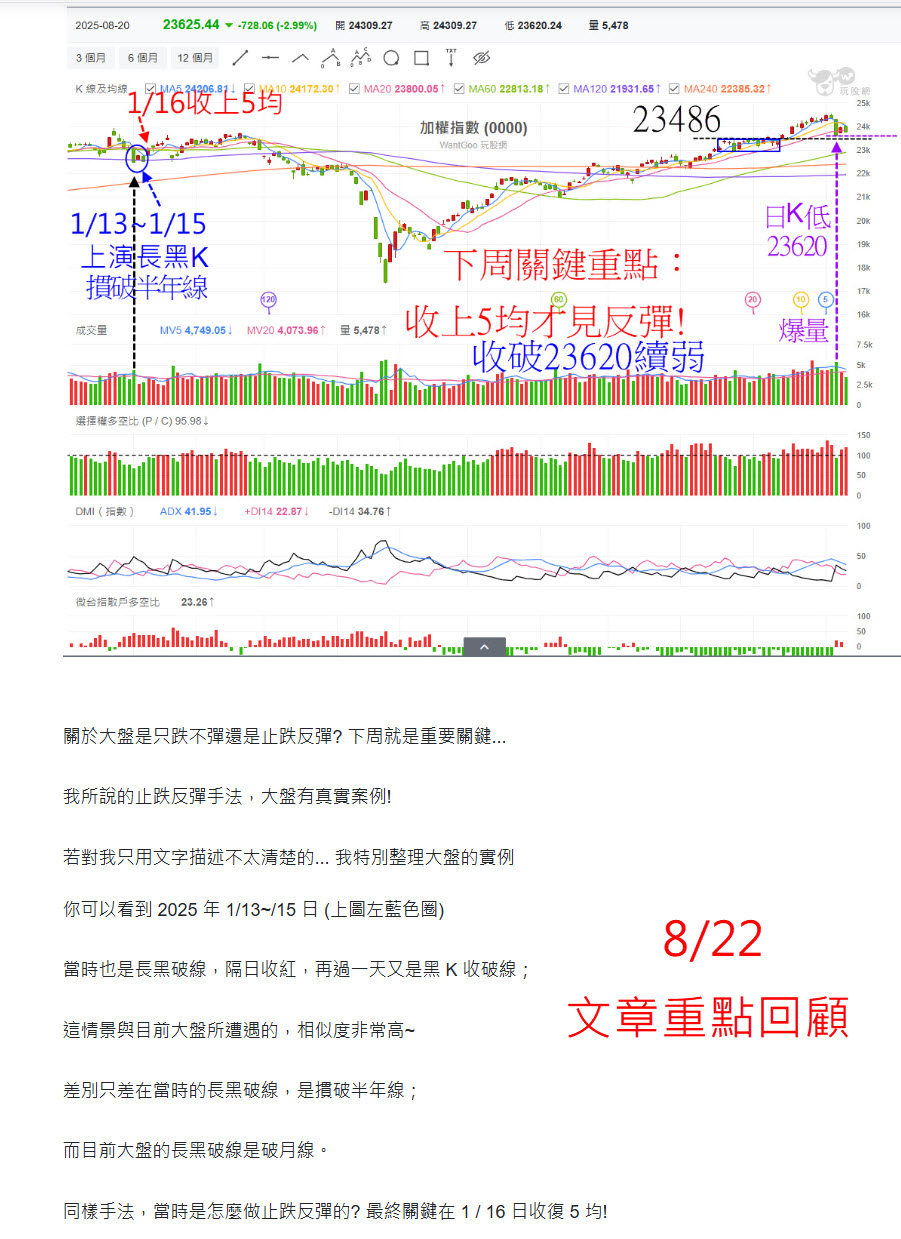
Task: Collapse the chart with the up chevron
Action: [x=484, y=647]
